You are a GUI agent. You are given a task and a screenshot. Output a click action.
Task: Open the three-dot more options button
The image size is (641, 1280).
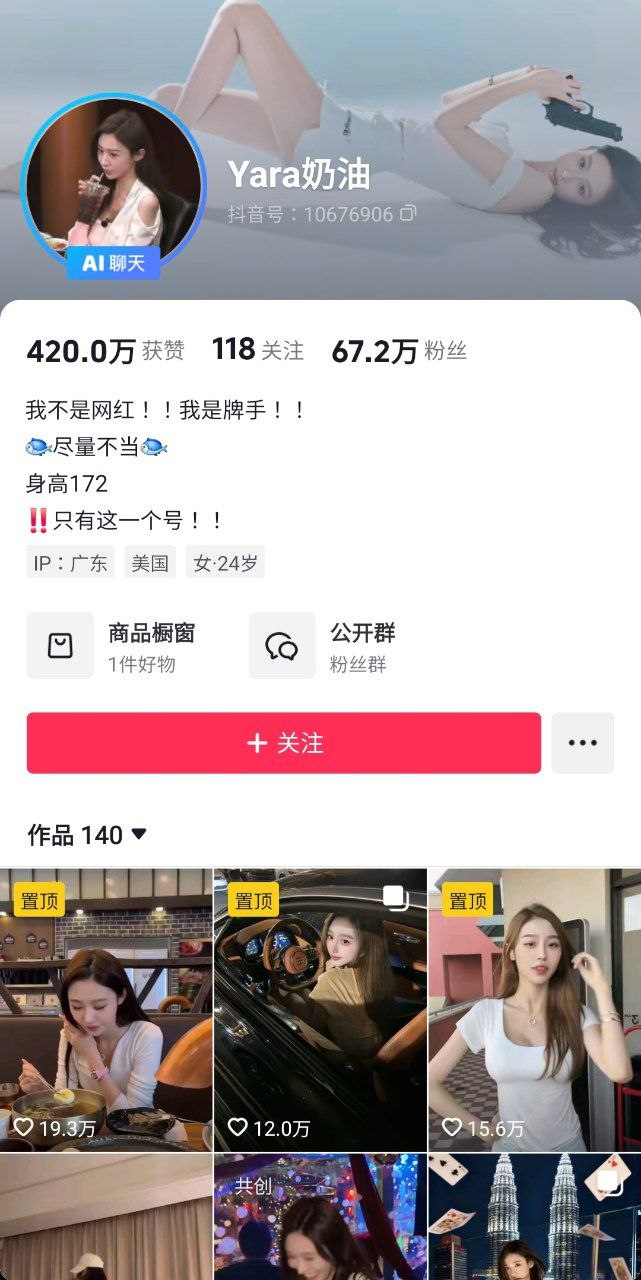582,743
